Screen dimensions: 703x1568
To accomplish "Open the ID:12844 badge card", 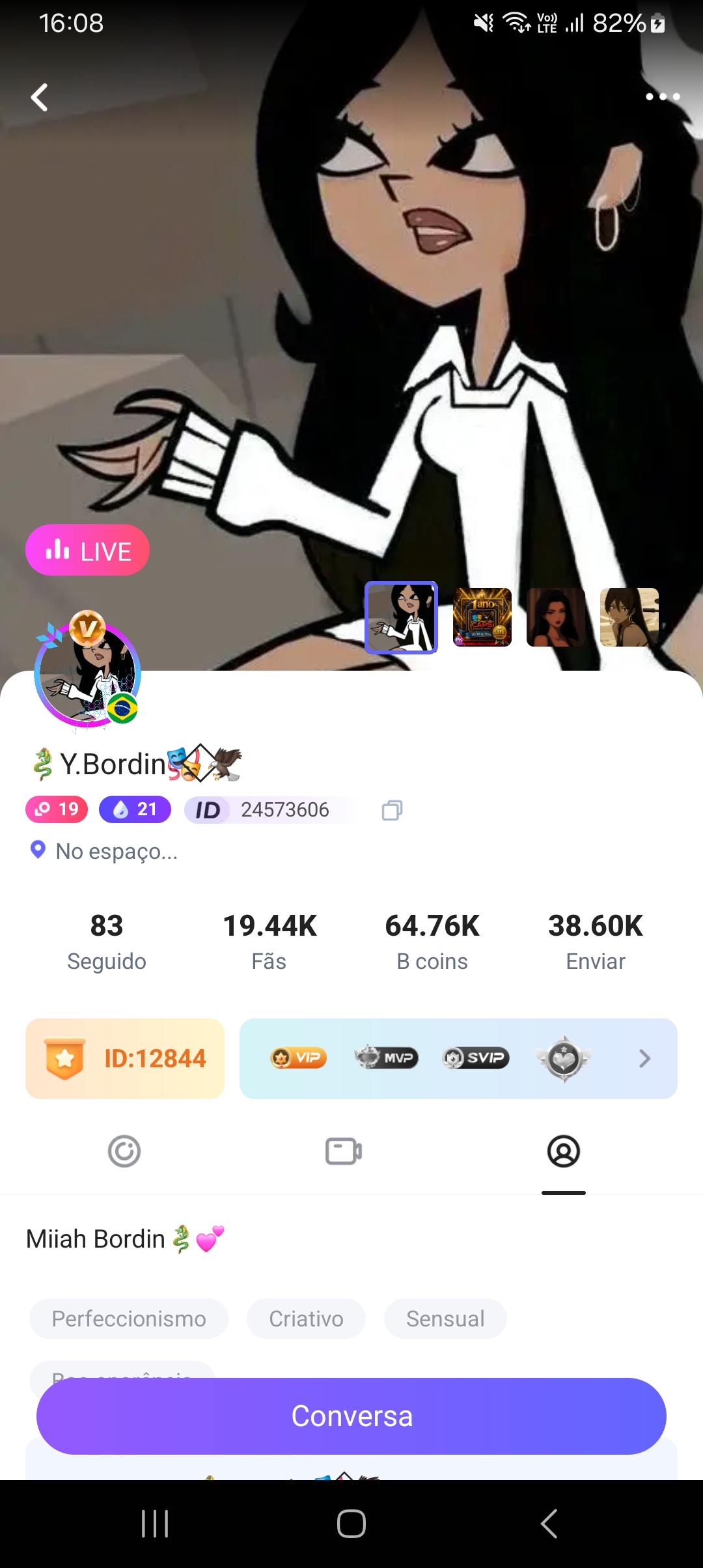I will coord(125,1059).
